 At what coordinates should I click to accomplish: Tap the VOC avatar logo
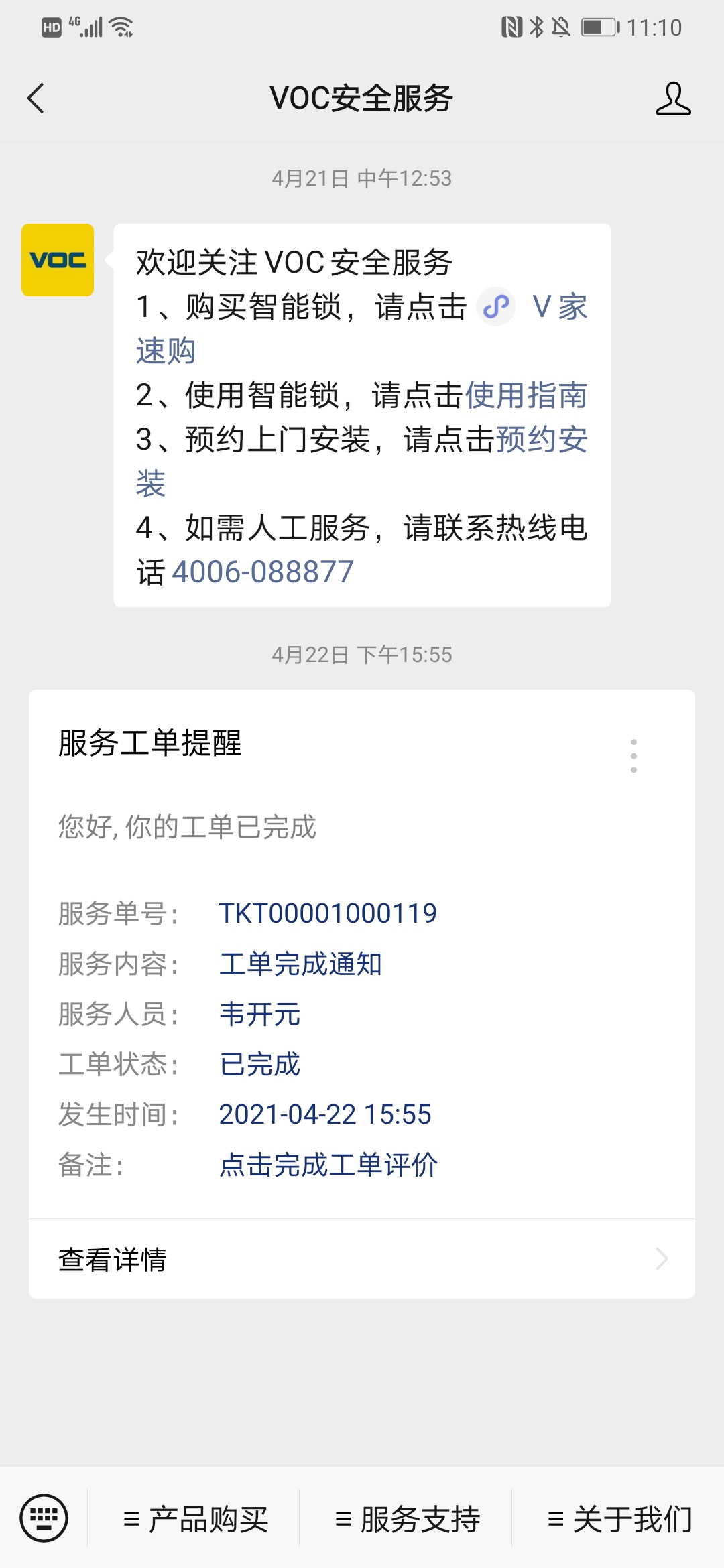(58, 260)
